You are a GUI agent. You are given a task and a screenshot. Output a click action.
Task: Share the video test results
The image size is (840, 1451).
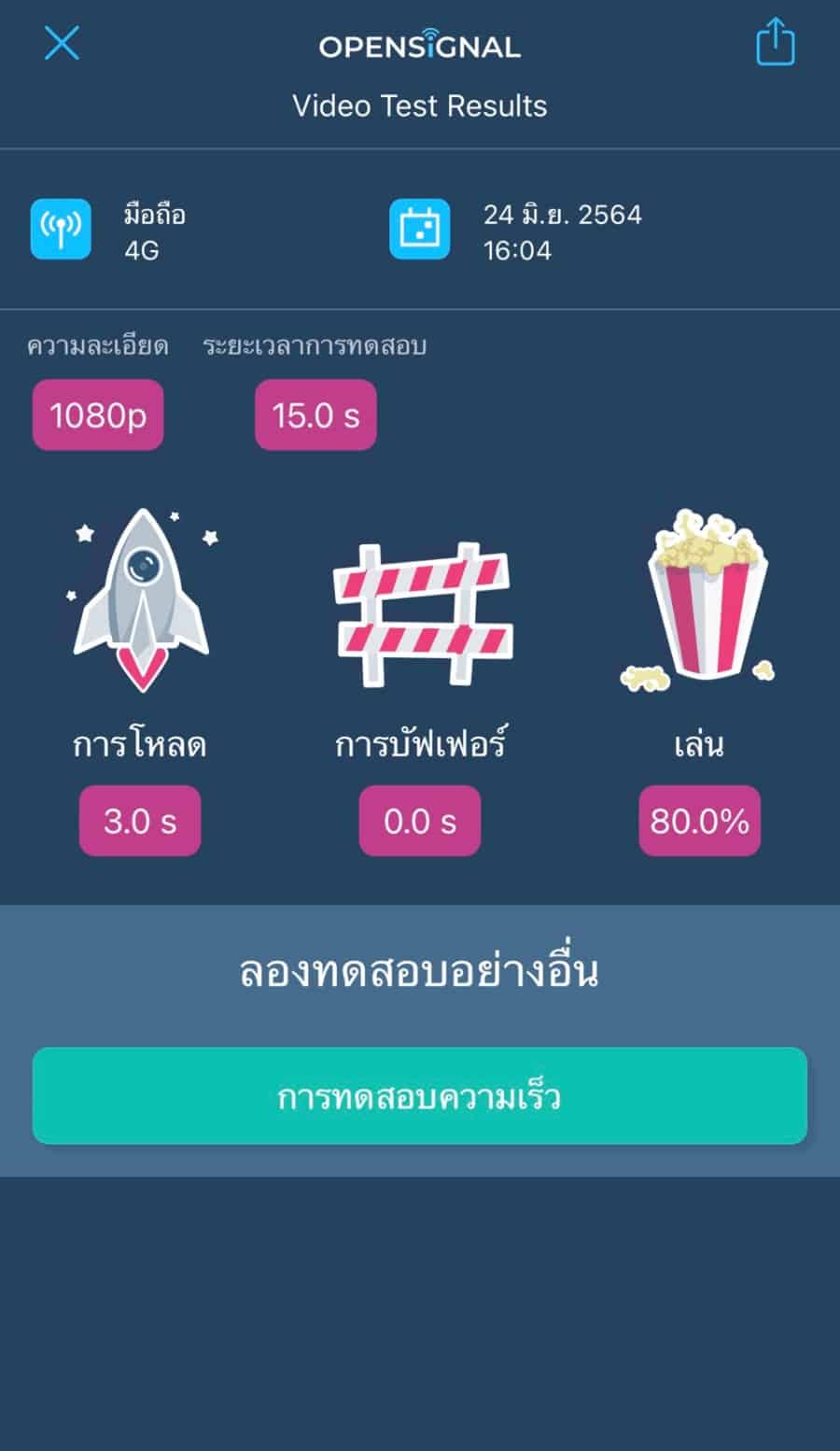(x=775, y=44)
